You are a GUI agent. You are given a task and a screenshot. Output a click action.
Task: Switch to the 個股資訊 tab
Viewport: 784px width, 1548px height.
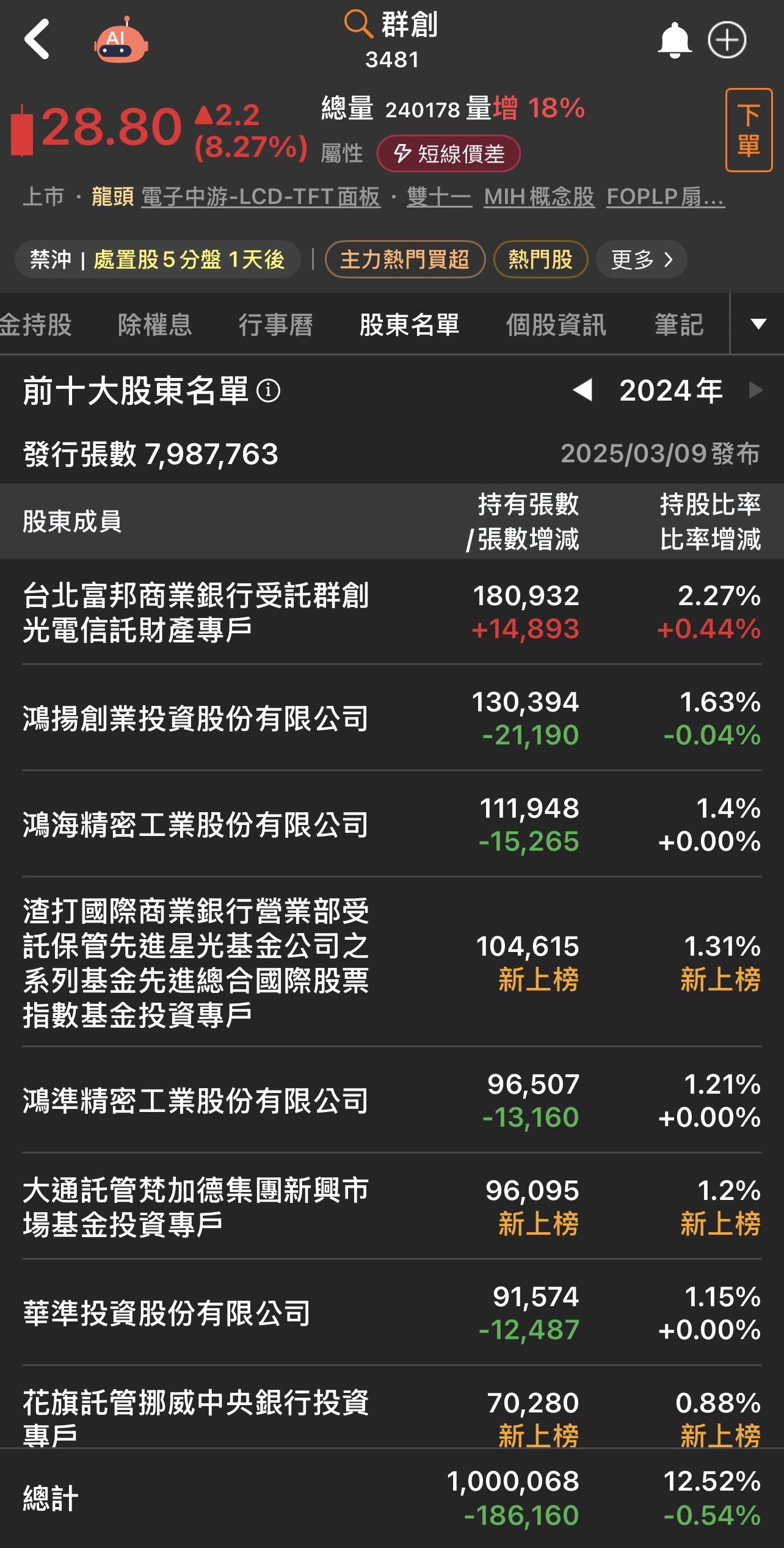click(x=556, y=324)
